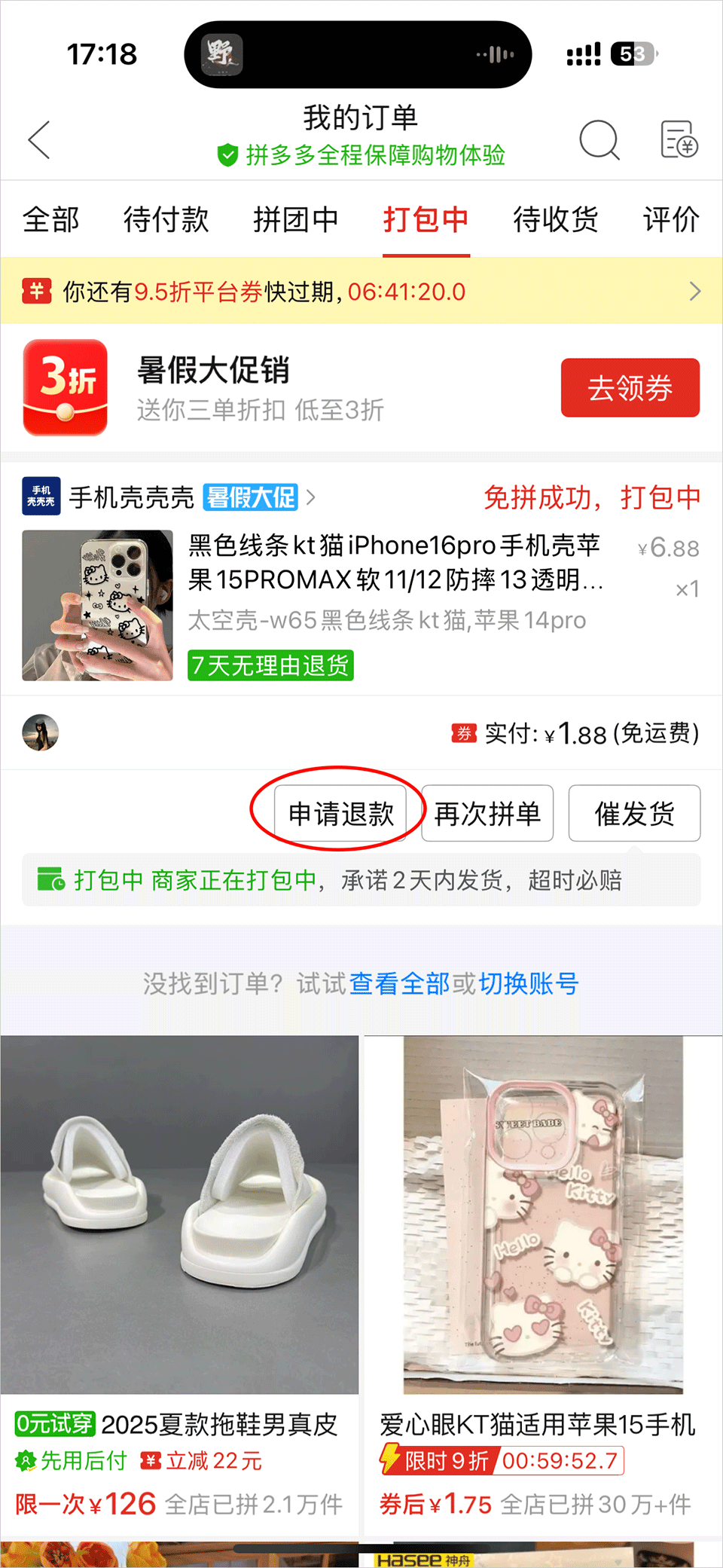Switch to the 待付款 tab
This screenshot has height=1568, width=723.
coord(166,220)
